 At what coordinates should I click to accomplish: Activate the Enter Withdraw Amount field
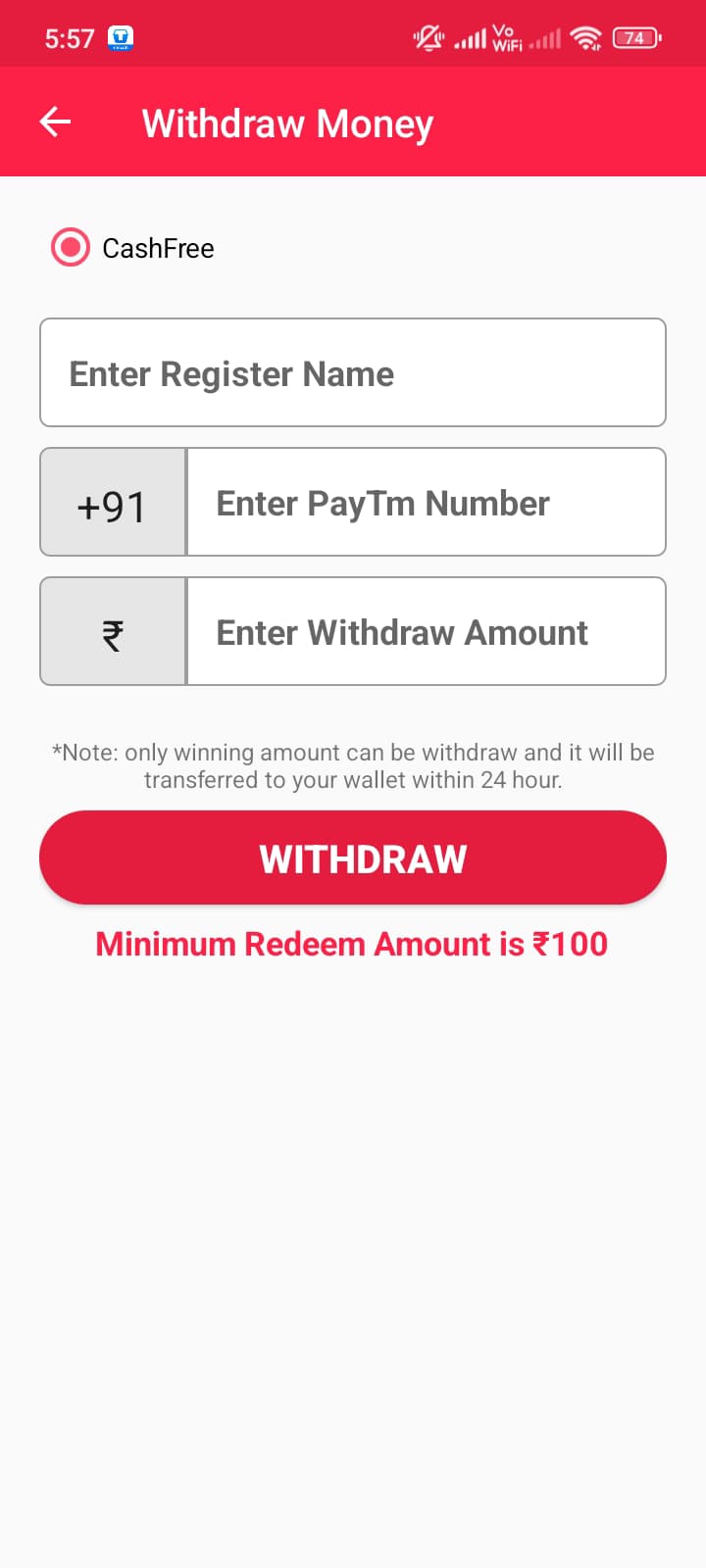(426, 631)
